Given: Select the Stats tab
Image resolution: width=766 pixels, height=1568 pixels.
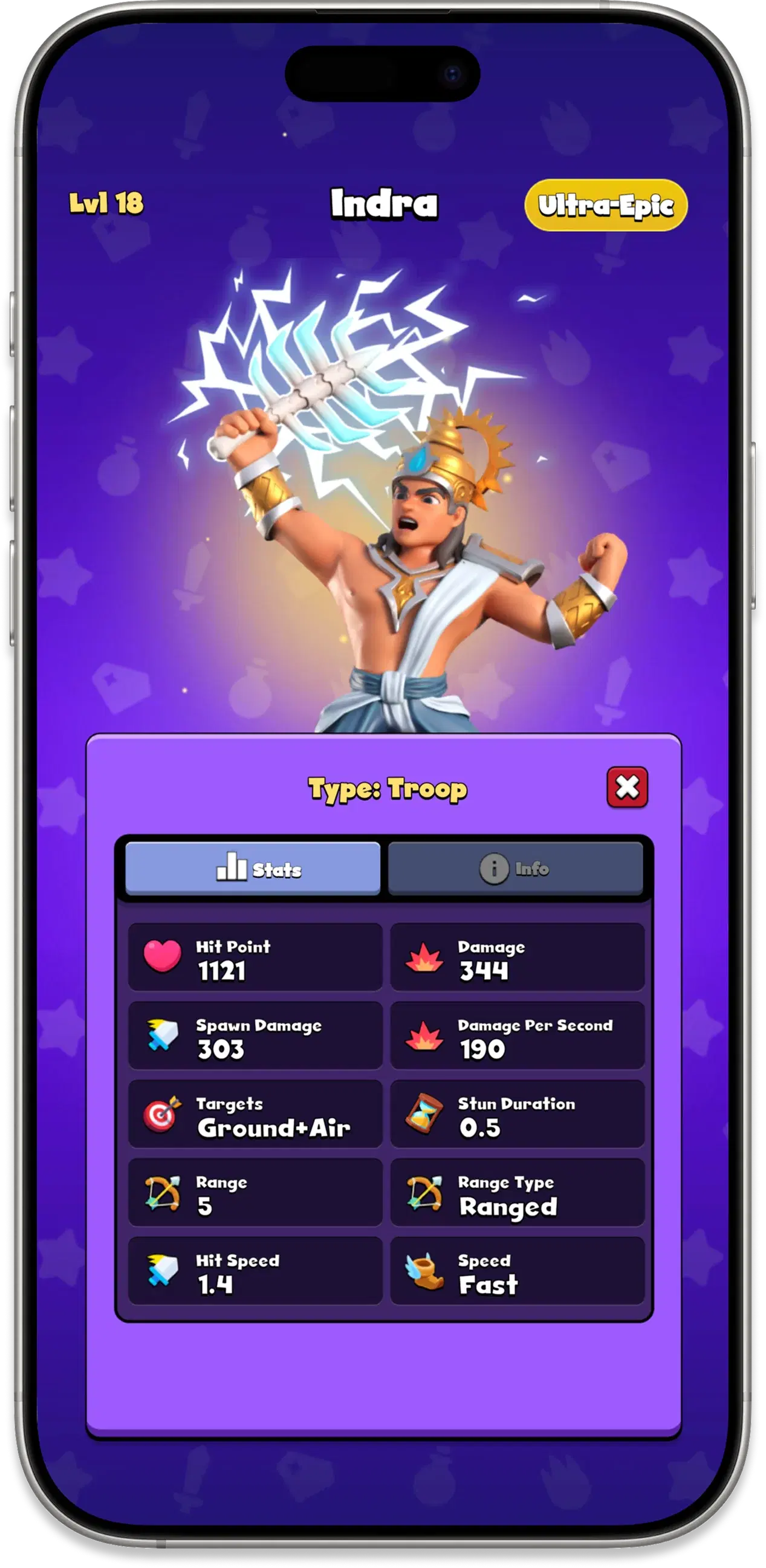Looking at the screenshot, I should 253,869.
